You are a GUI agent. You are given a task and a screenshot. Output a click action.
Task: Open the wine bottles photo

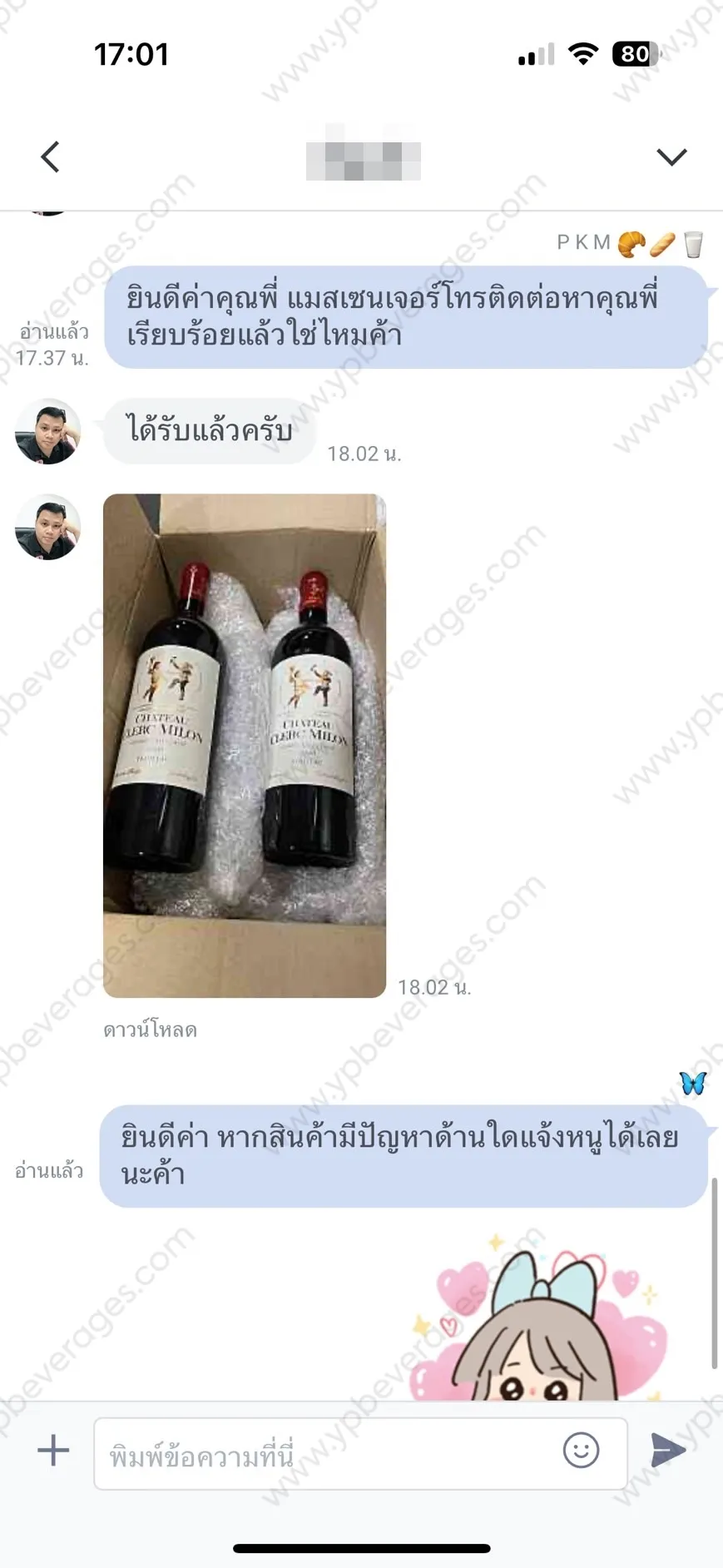[245, 746]
